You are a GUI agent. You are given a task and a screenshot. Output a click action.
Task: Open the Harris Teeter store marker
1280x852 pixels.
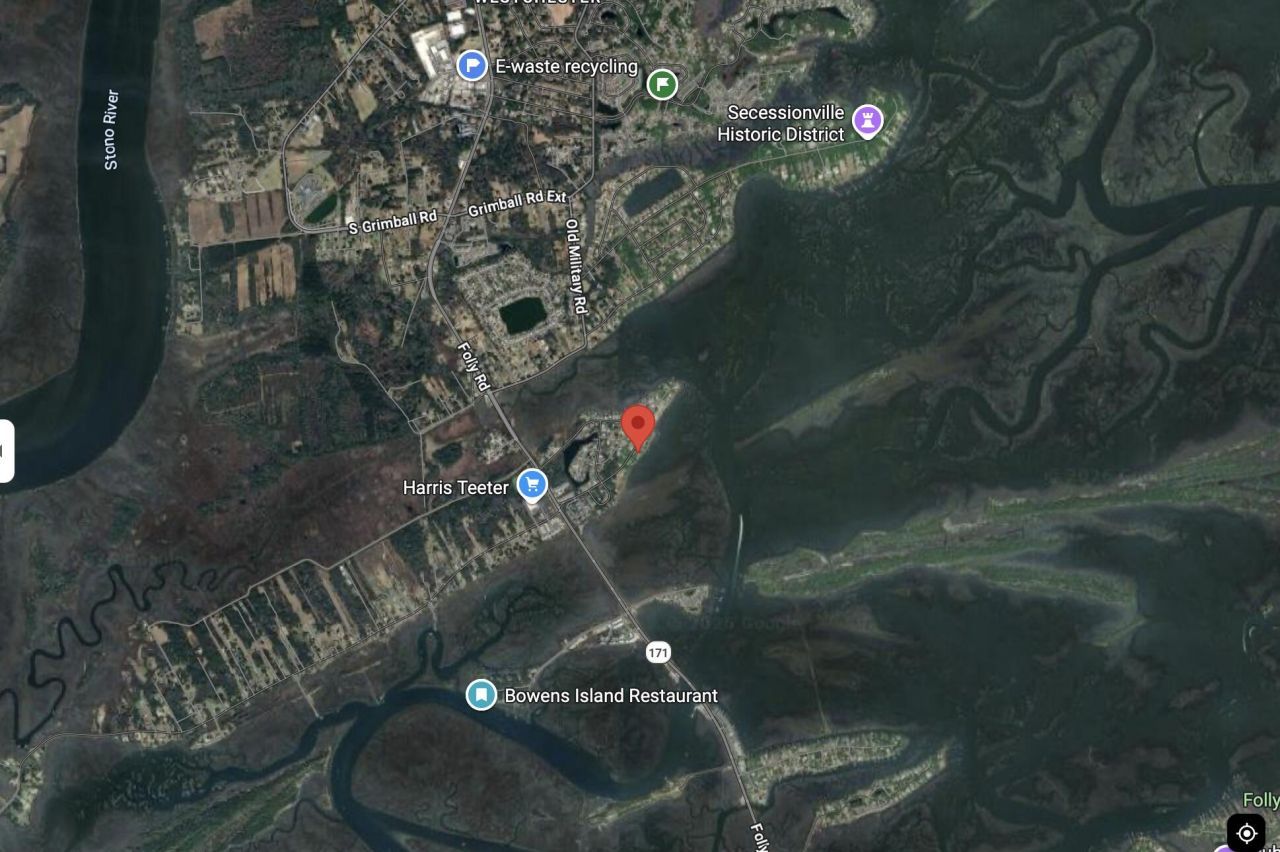(x=532, y=486)
